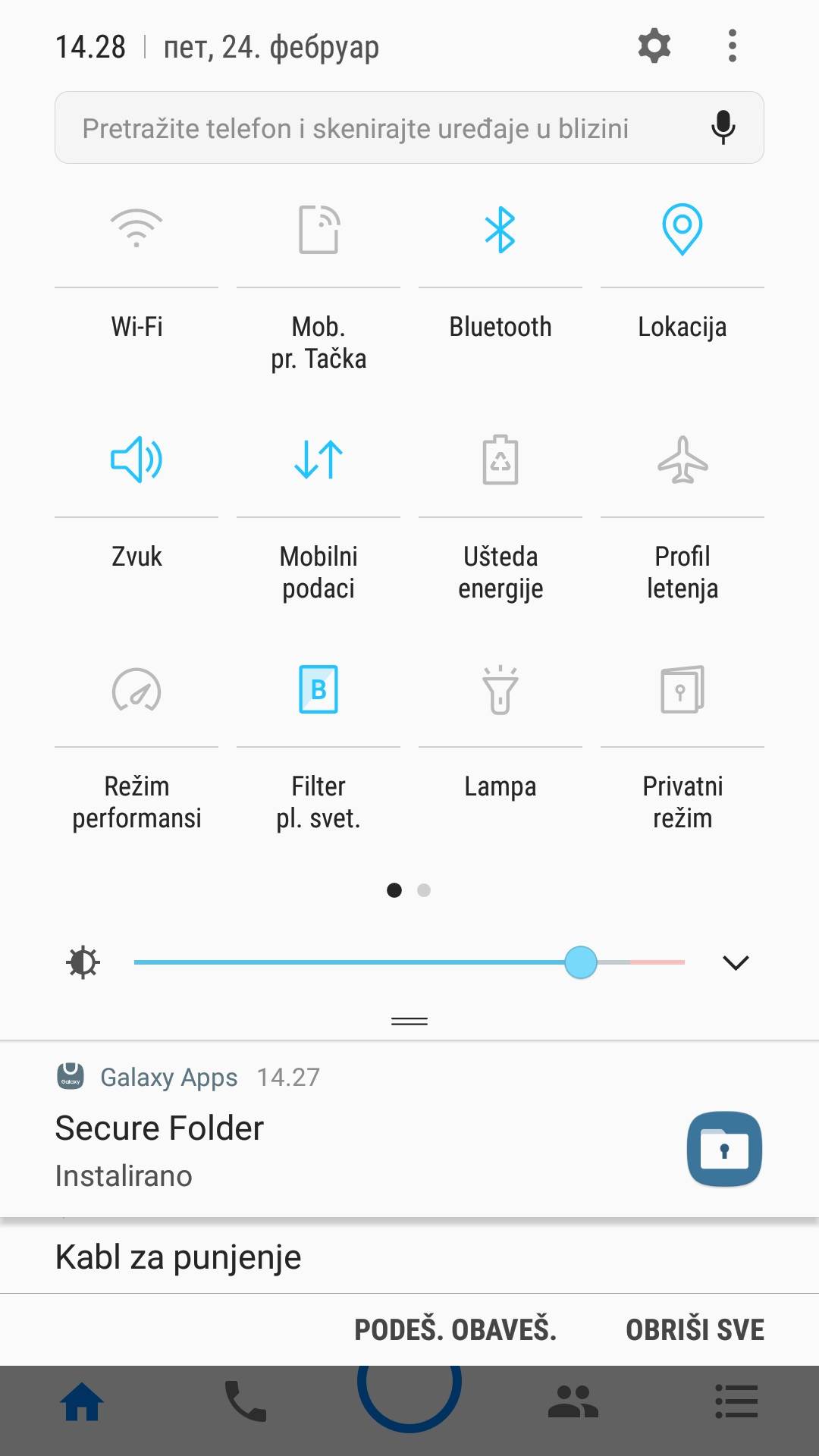Expand the brightness options chevron

pos(736,962)
